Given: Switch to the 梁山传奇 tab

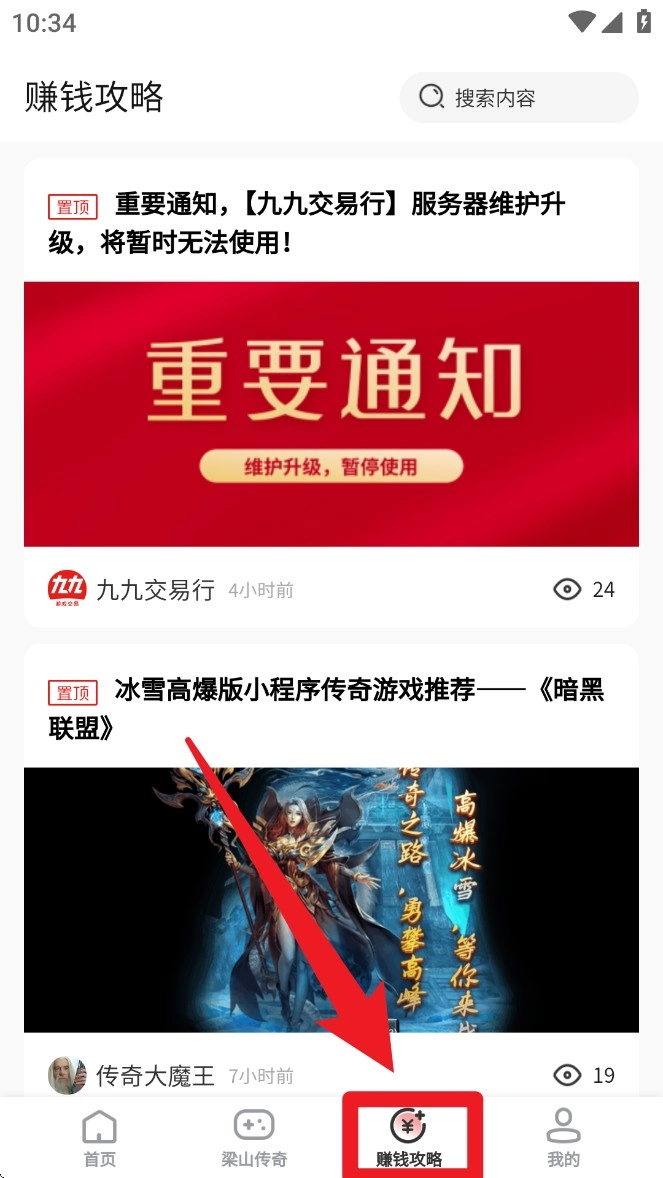Looking at the screenshot, I should [254, 1137].
